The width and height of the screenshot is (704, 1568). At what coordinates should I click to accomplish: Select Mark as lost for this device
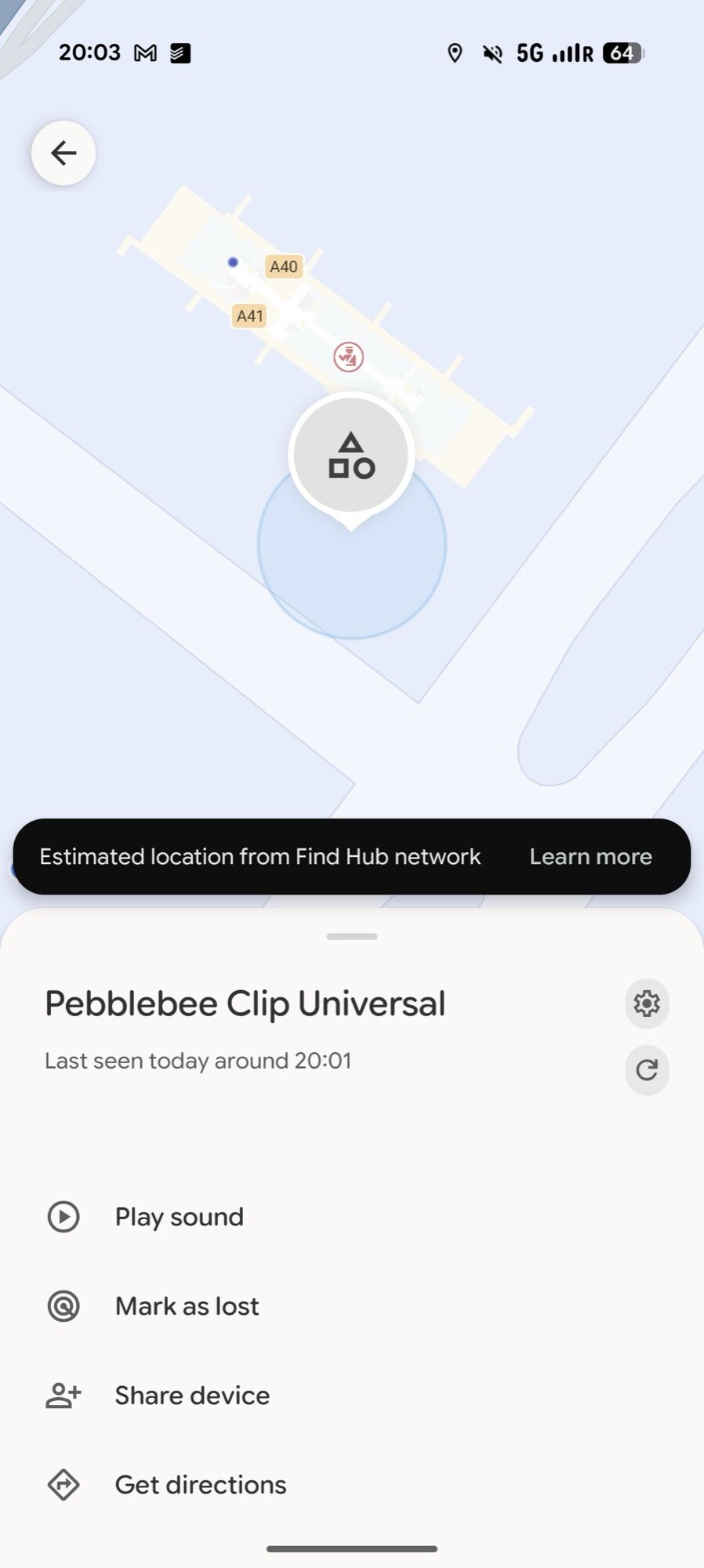click(187, 1307)
